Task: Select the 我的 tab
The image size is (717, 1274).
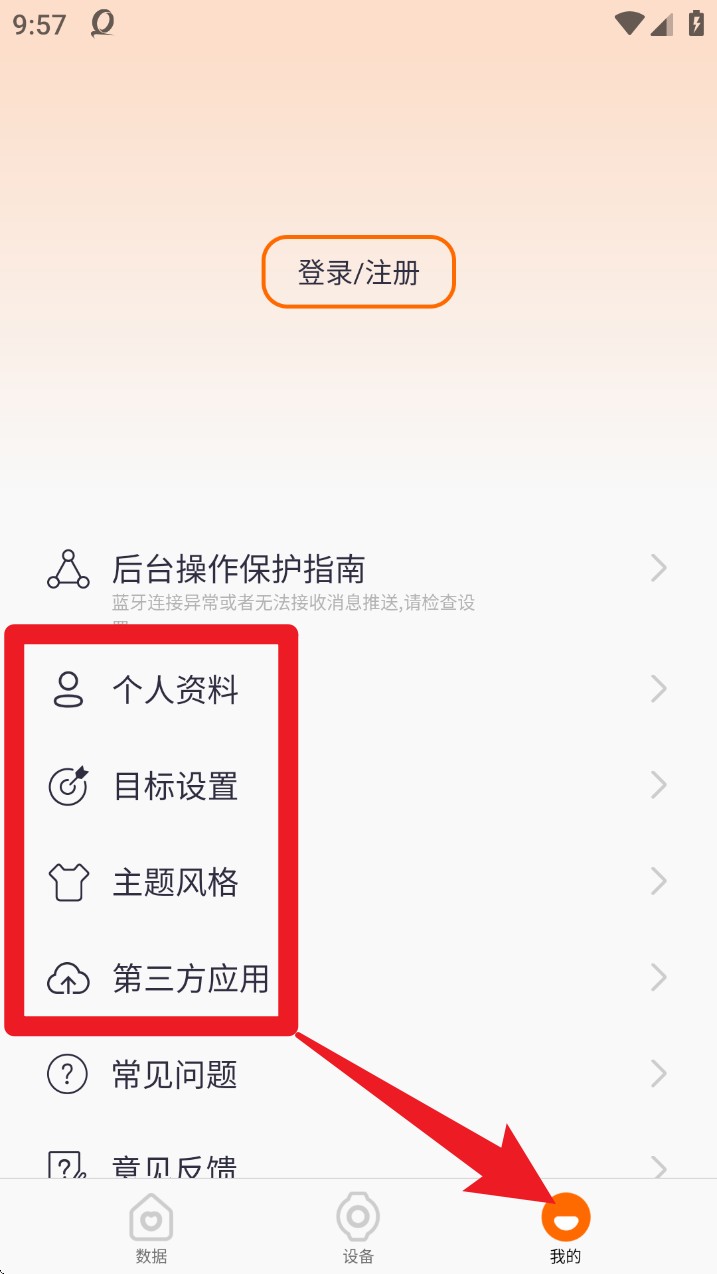Action: 565,1228
